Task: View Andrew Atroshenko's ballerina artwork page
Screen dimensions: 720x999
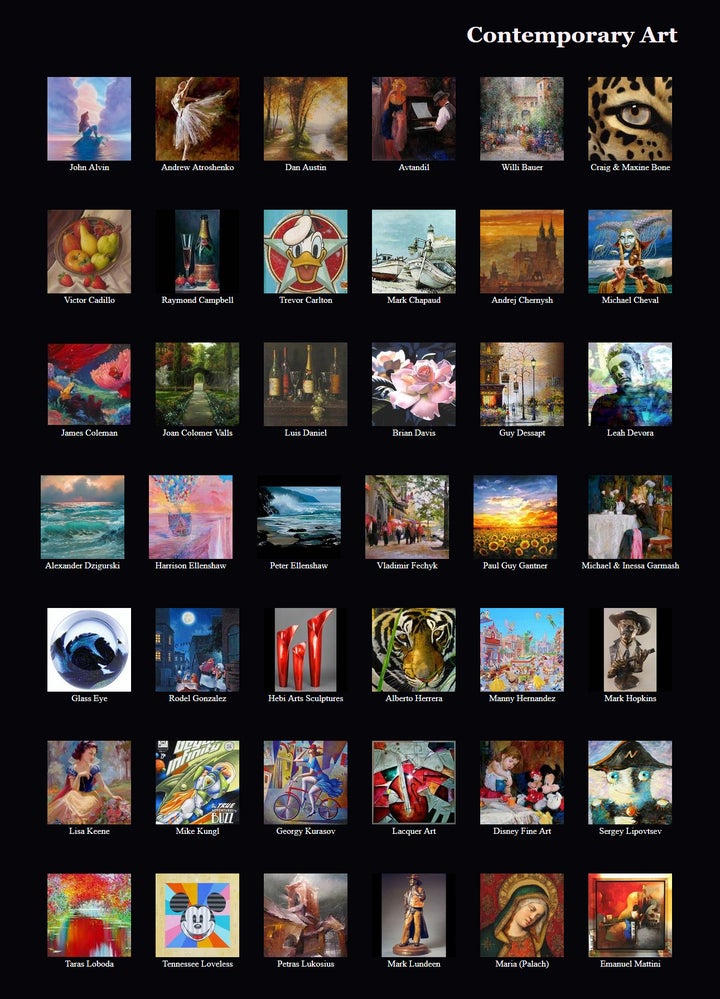Action: (197, 119)
